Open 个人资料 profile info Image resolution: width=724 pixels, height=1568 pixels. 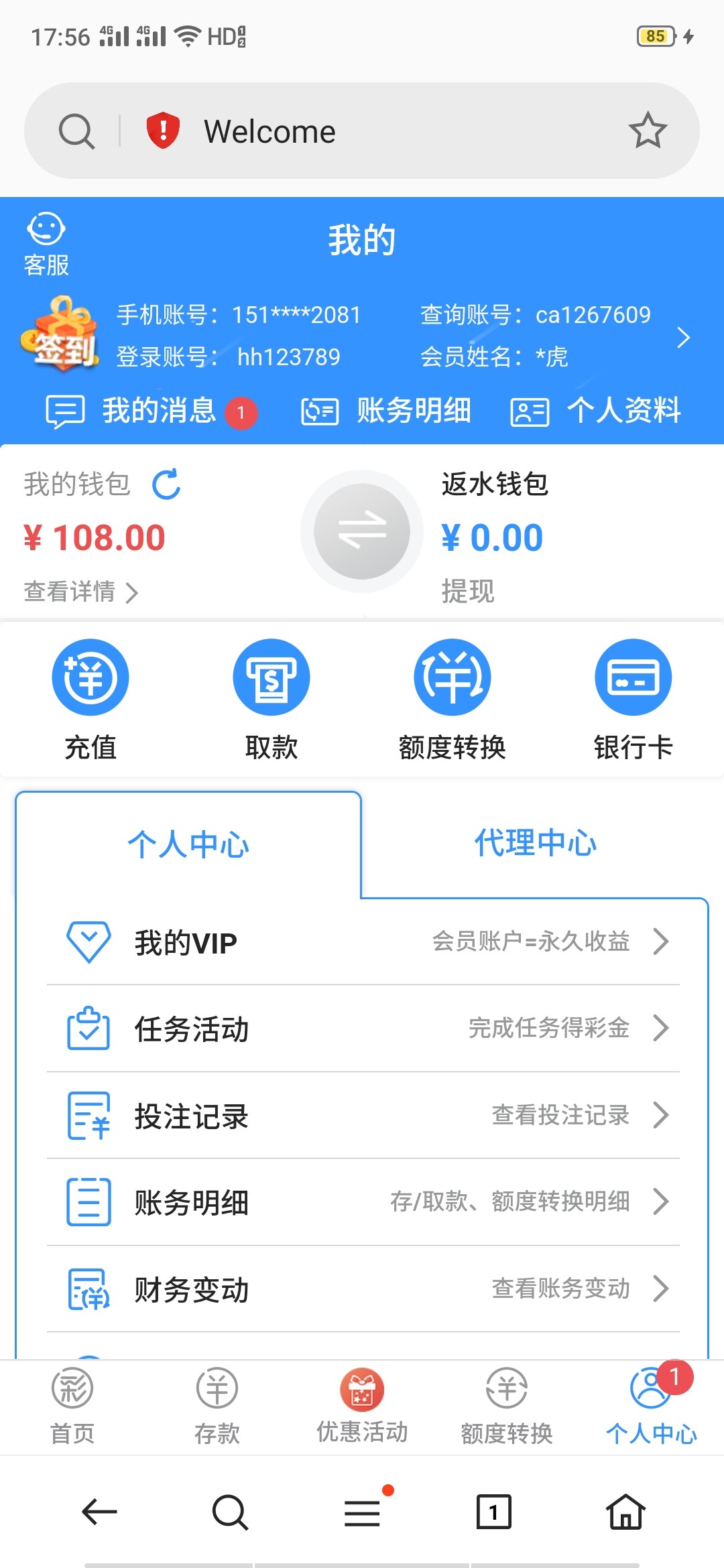point(595,411)
